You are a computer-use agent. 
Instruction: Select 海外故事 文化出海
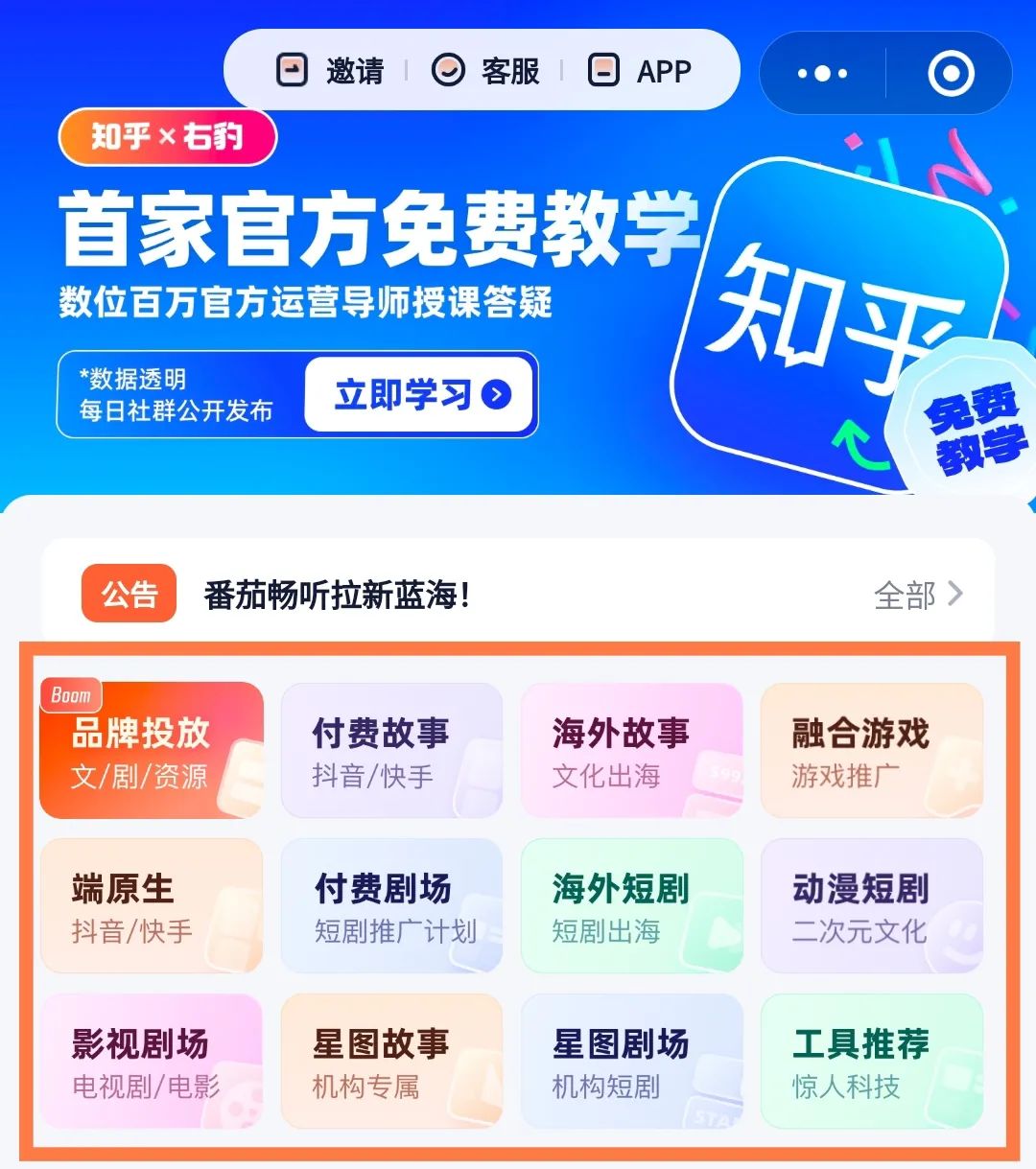click(631, 751)
